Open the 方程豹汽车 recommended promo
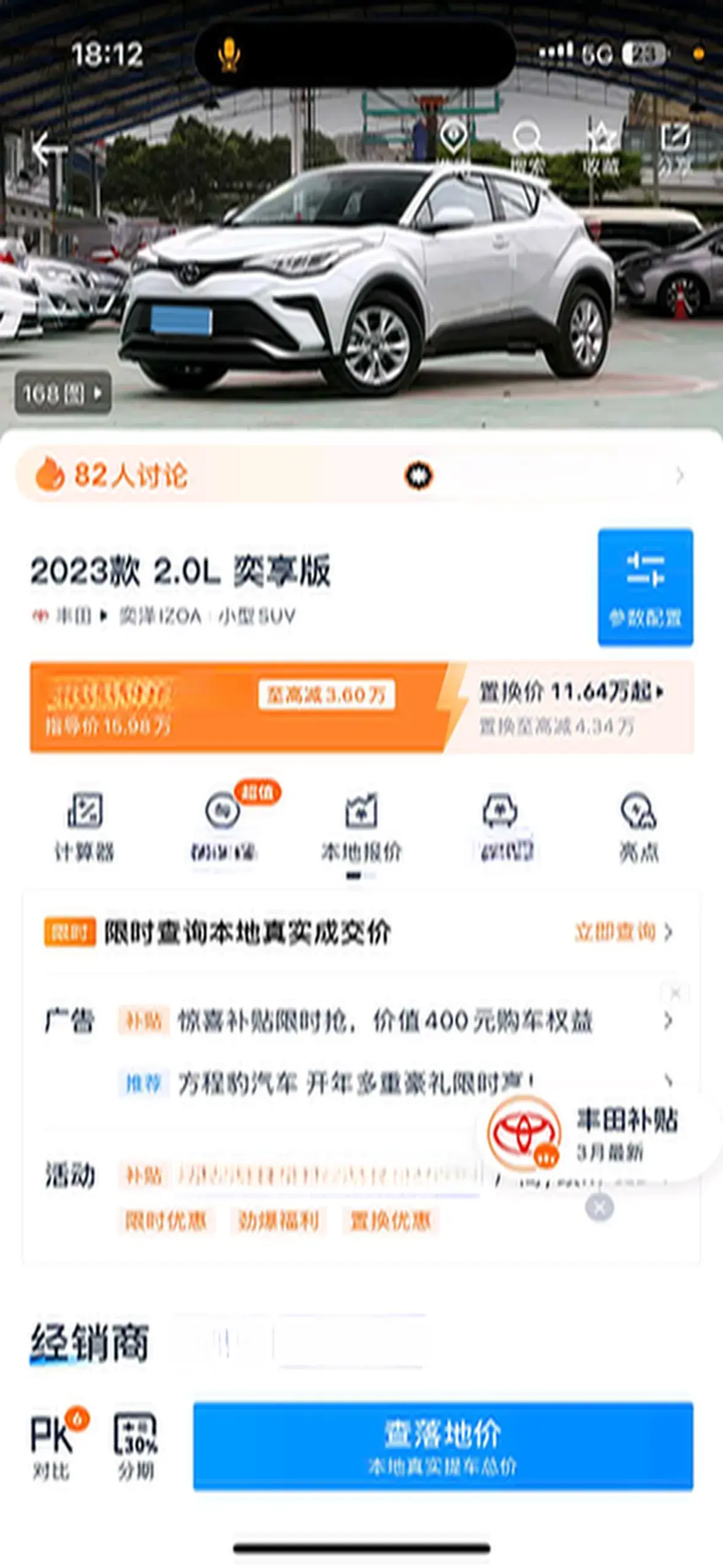The width and height of the screenshot is (723, 1568). coord(356,1084)
